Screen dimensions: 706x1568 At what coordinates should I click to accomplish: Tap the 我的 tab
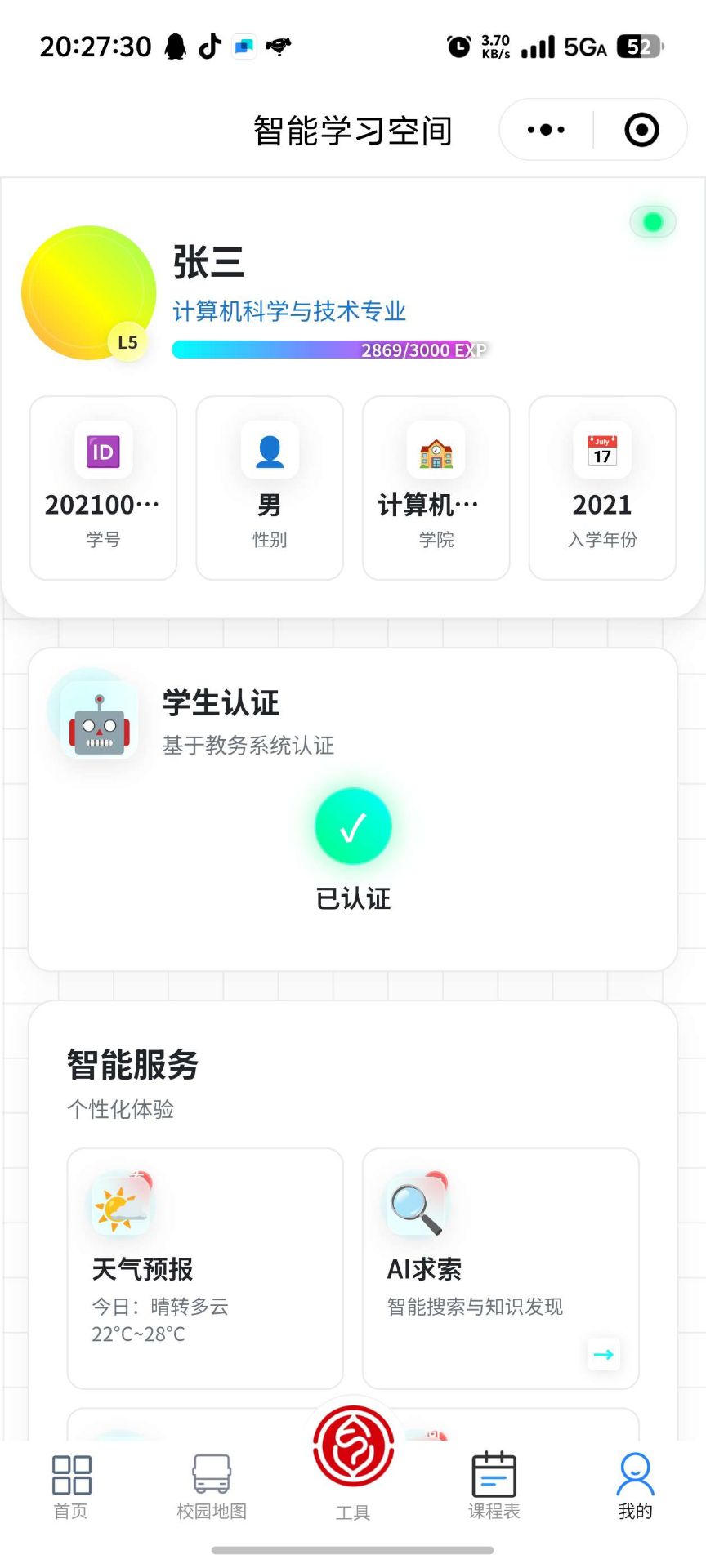[635, 1486]
